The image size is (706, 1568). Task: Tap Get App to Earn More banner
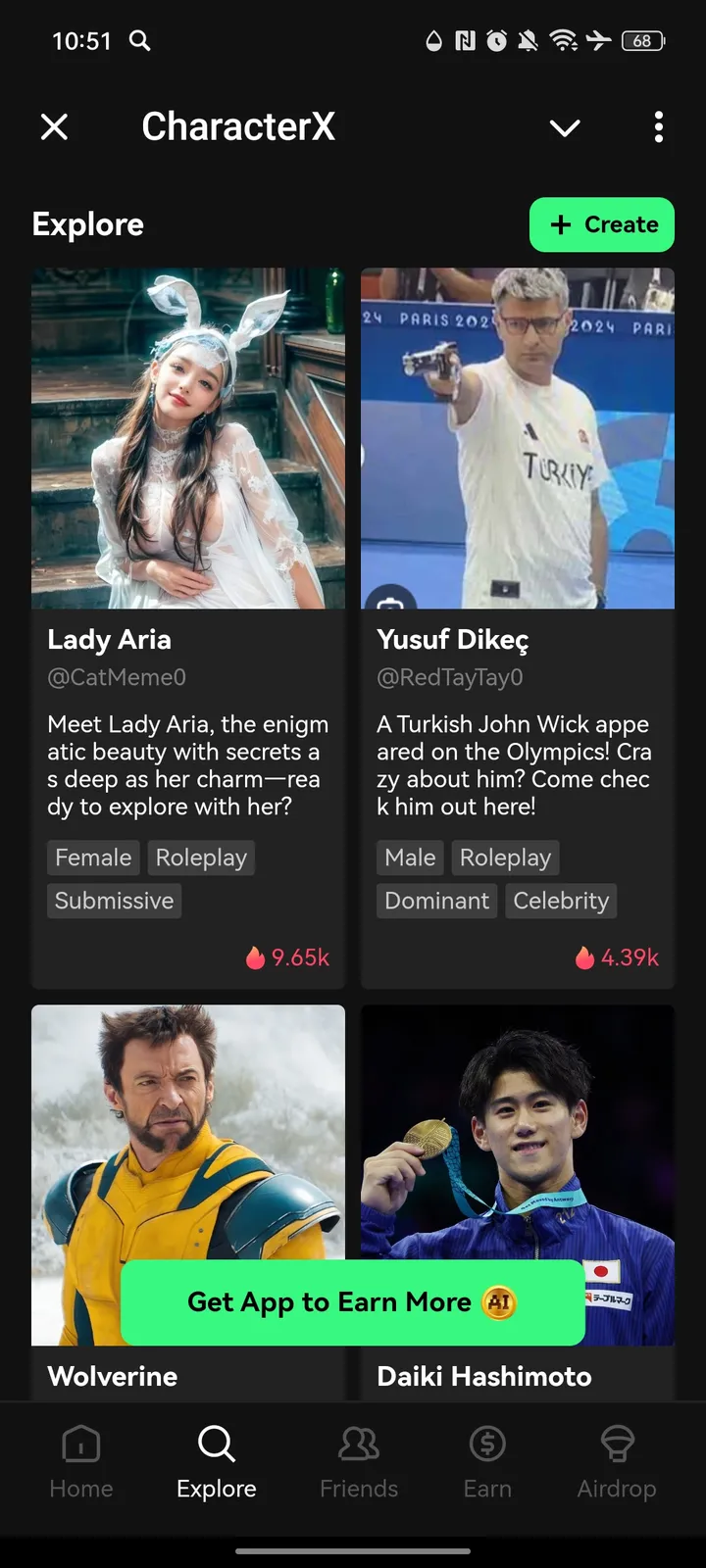352,1302
